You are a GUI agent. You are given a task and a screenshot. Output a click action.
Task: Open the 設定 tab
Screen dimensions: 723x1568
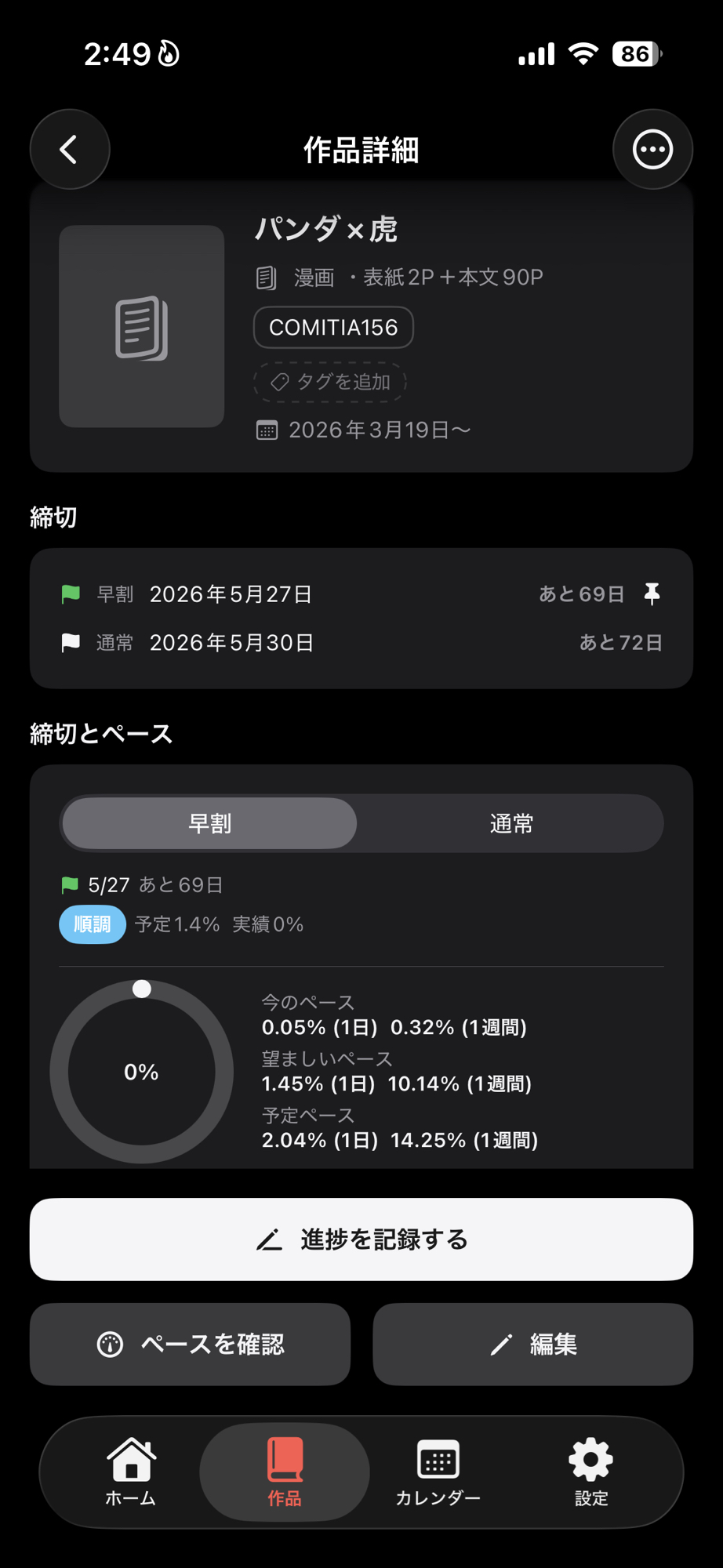[590, 1472]
